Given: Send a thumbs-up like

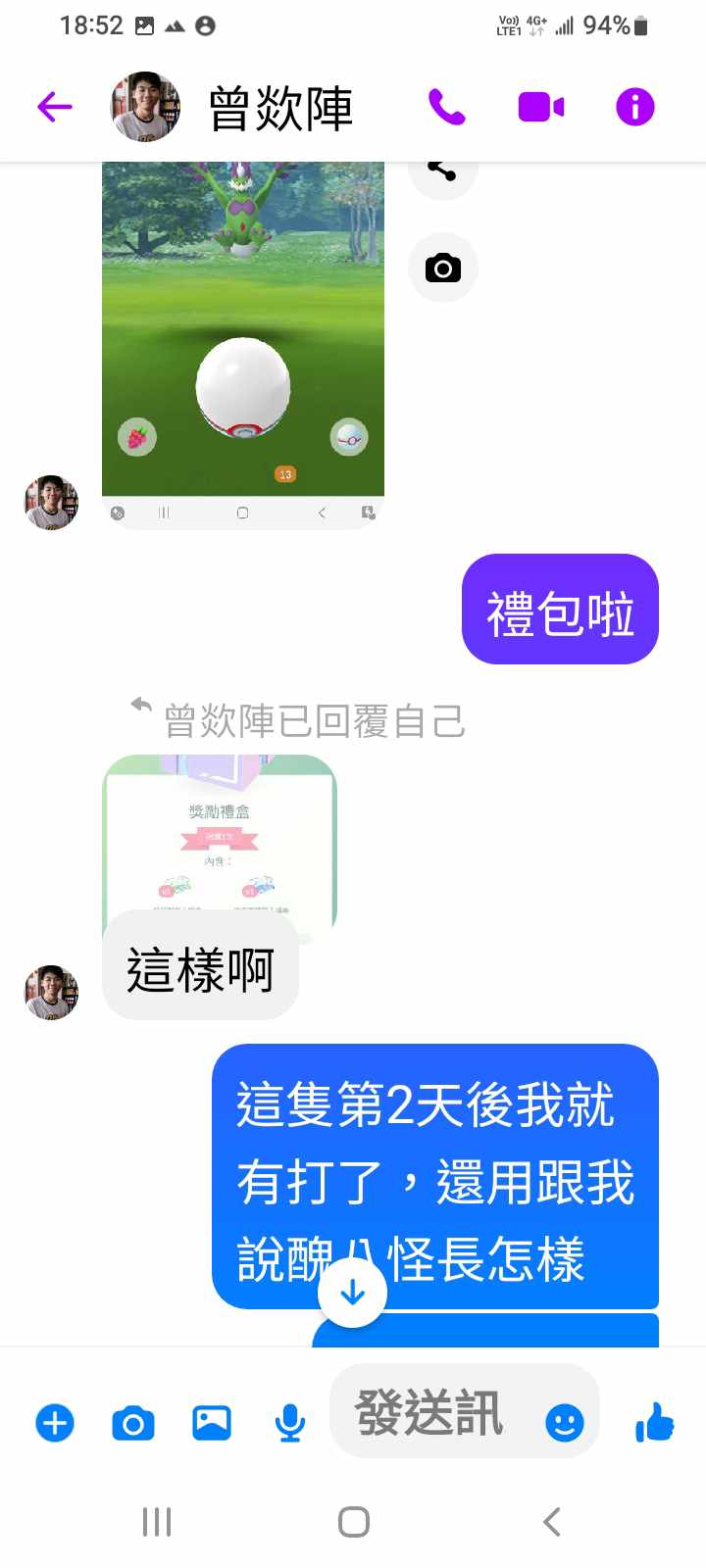Looking at the screenshot, I should (654, 1422).
